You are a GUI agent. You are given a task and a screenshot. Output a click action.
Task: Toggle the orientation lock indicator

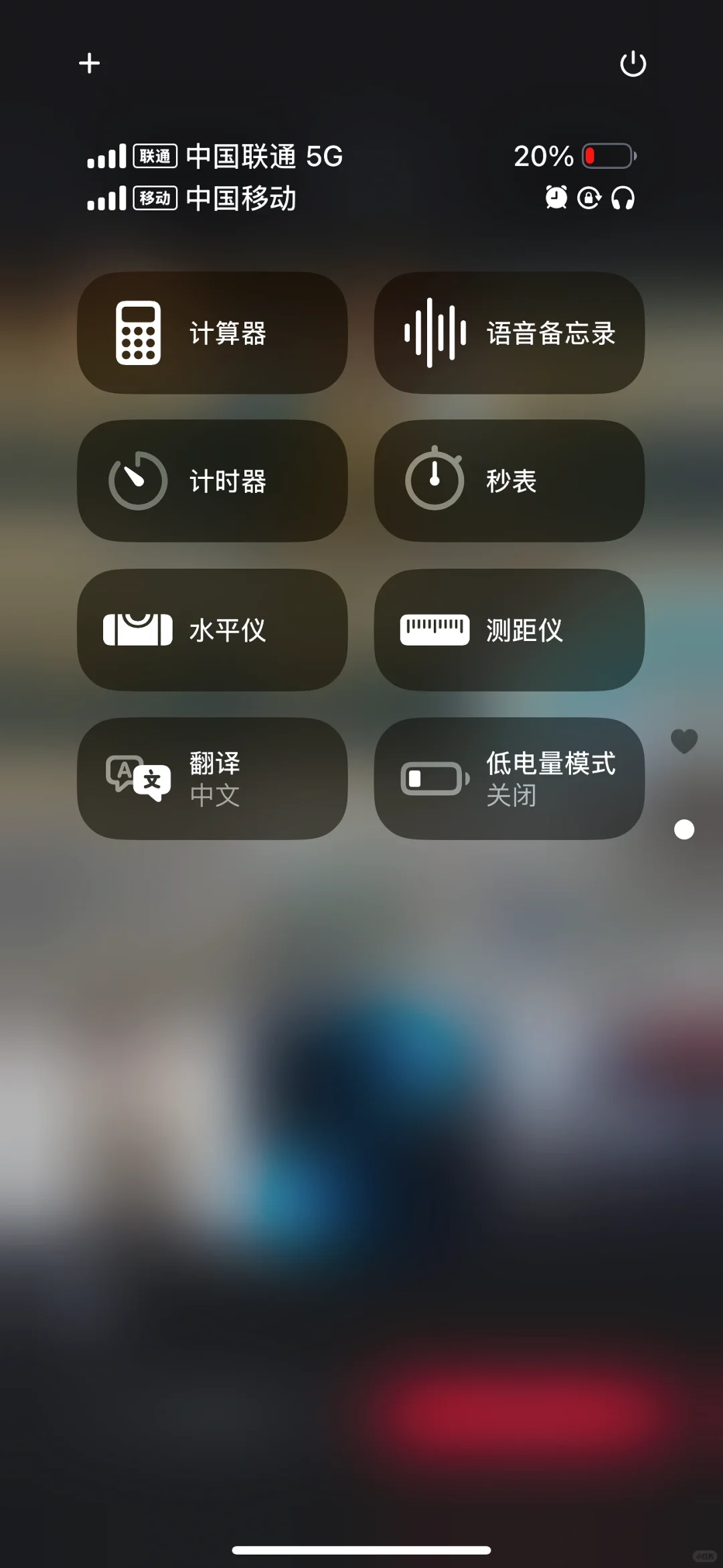(x=589, y=199)
